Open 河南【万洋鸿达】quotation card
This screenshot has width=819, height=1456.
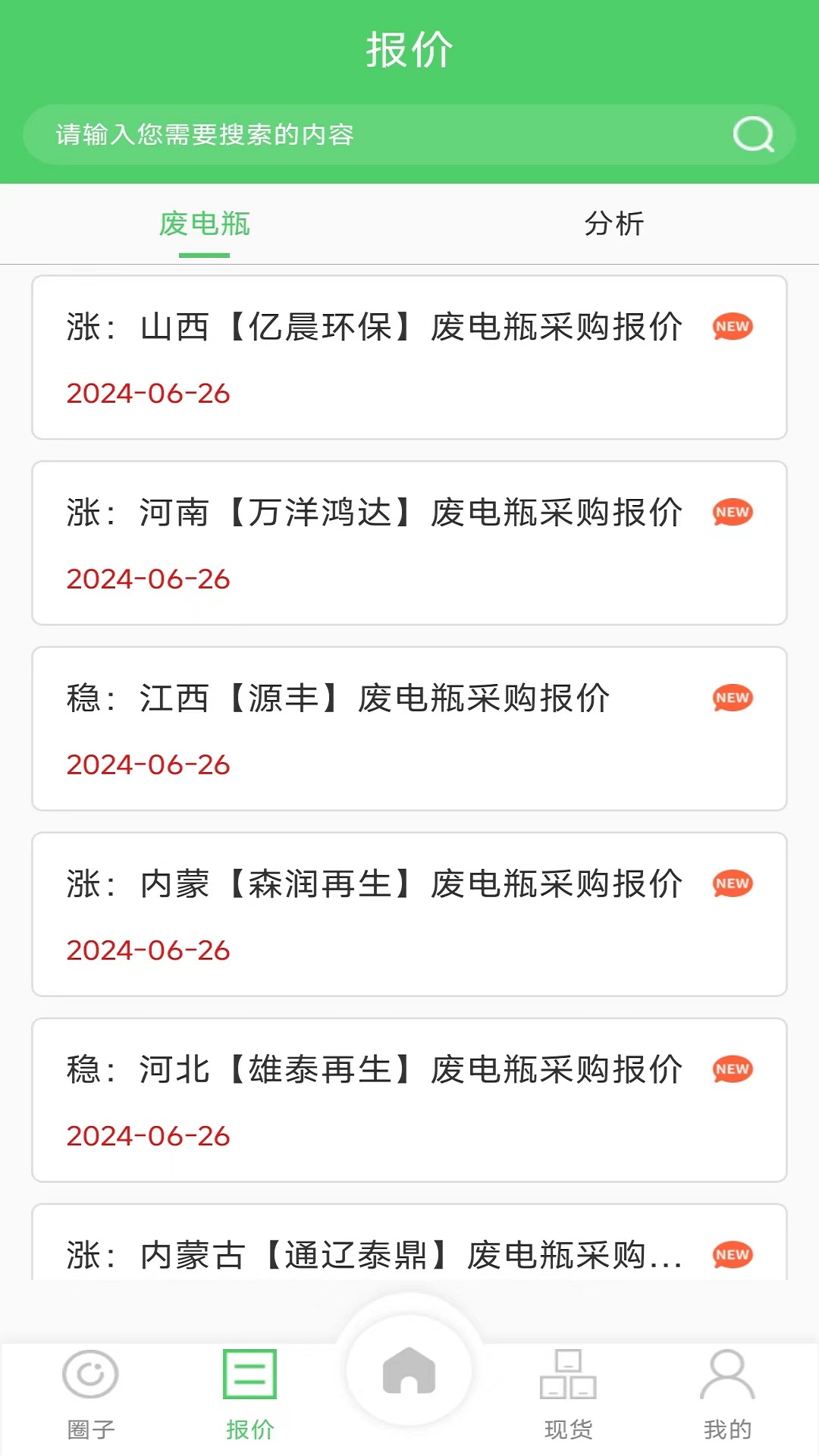409,543
